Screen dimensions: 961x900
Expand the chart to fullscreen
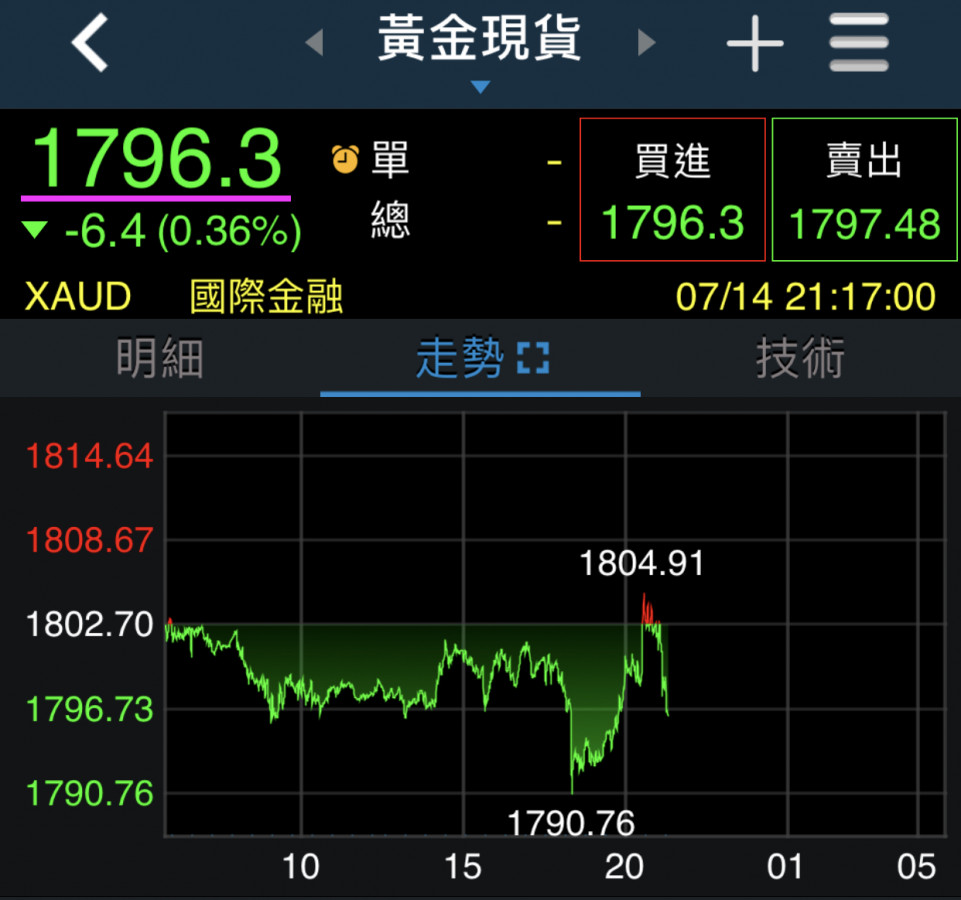point(533,358)
